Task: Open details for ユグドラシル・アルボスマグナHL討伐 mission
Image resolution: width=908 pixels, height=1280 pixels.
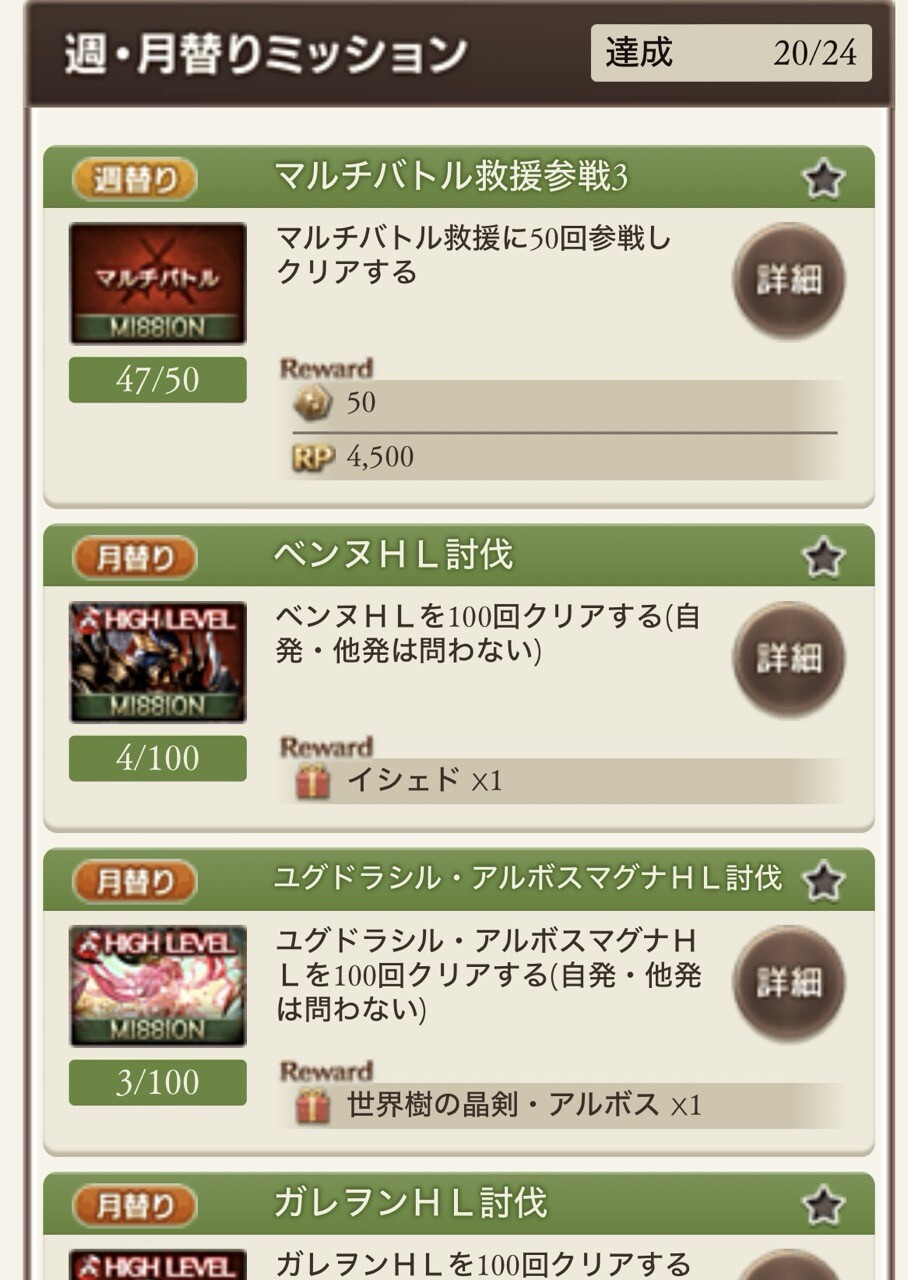Action: click(x=788, y=983)
